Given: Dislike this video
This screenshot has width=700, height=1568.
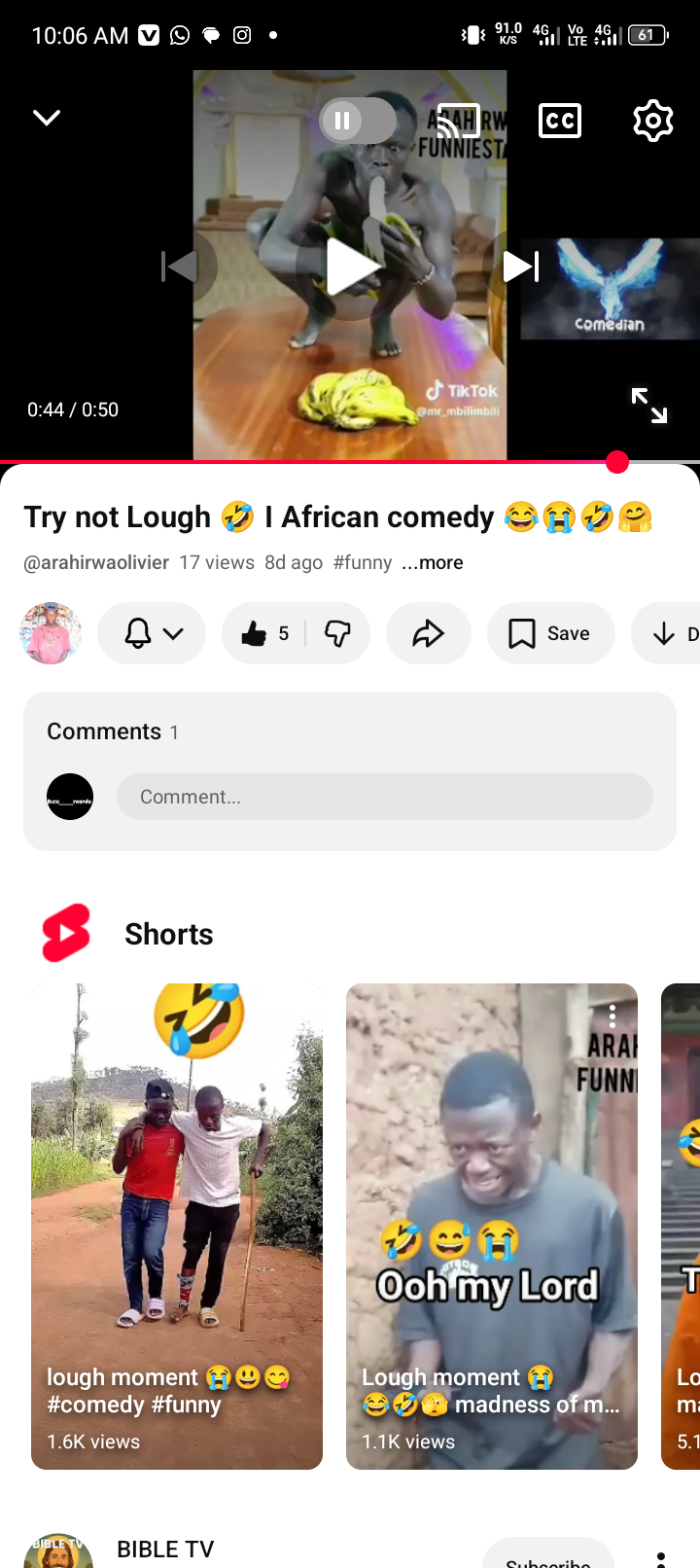Looking at the screenshot, I should 337,634.
